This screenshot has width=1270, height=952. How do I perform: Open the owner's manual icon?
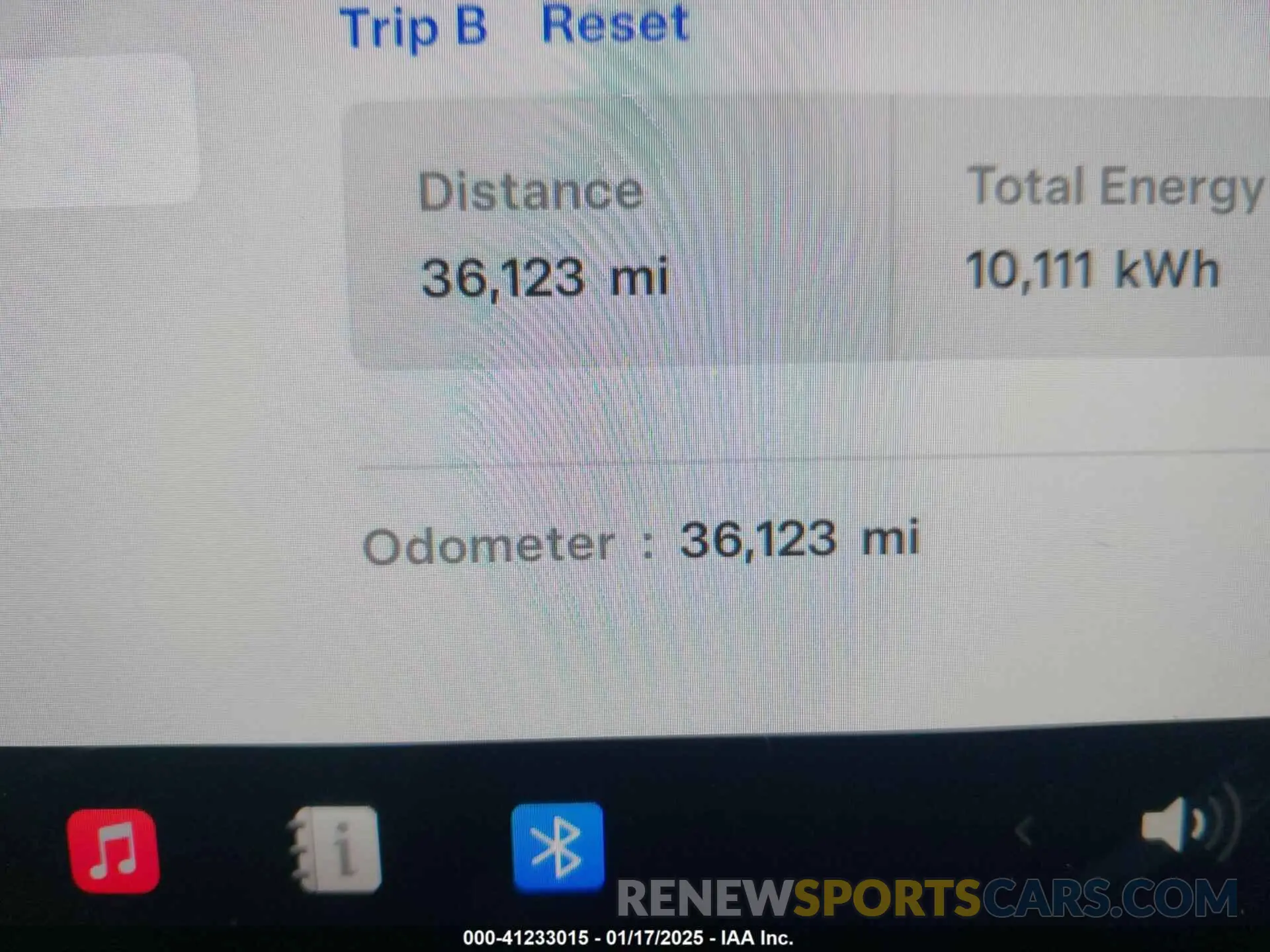pos(336,849)
